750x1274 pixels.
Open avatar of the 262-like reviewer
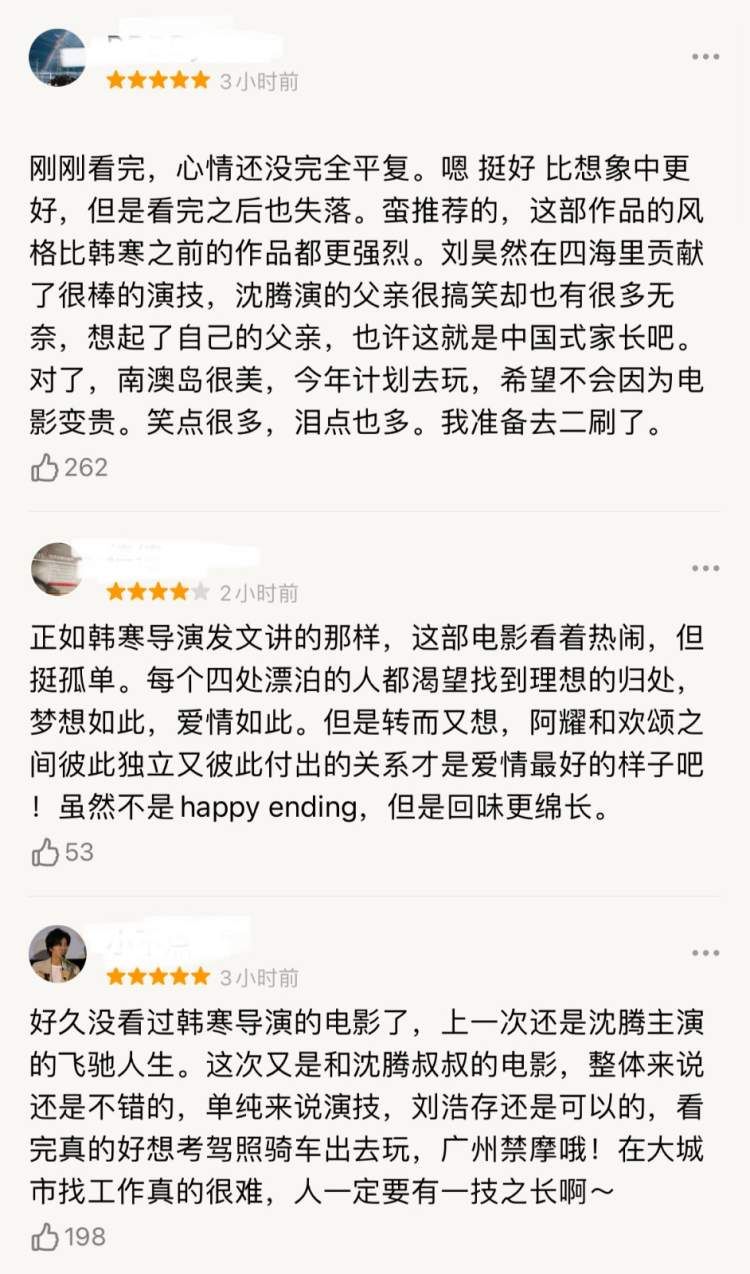pos(57,58)
